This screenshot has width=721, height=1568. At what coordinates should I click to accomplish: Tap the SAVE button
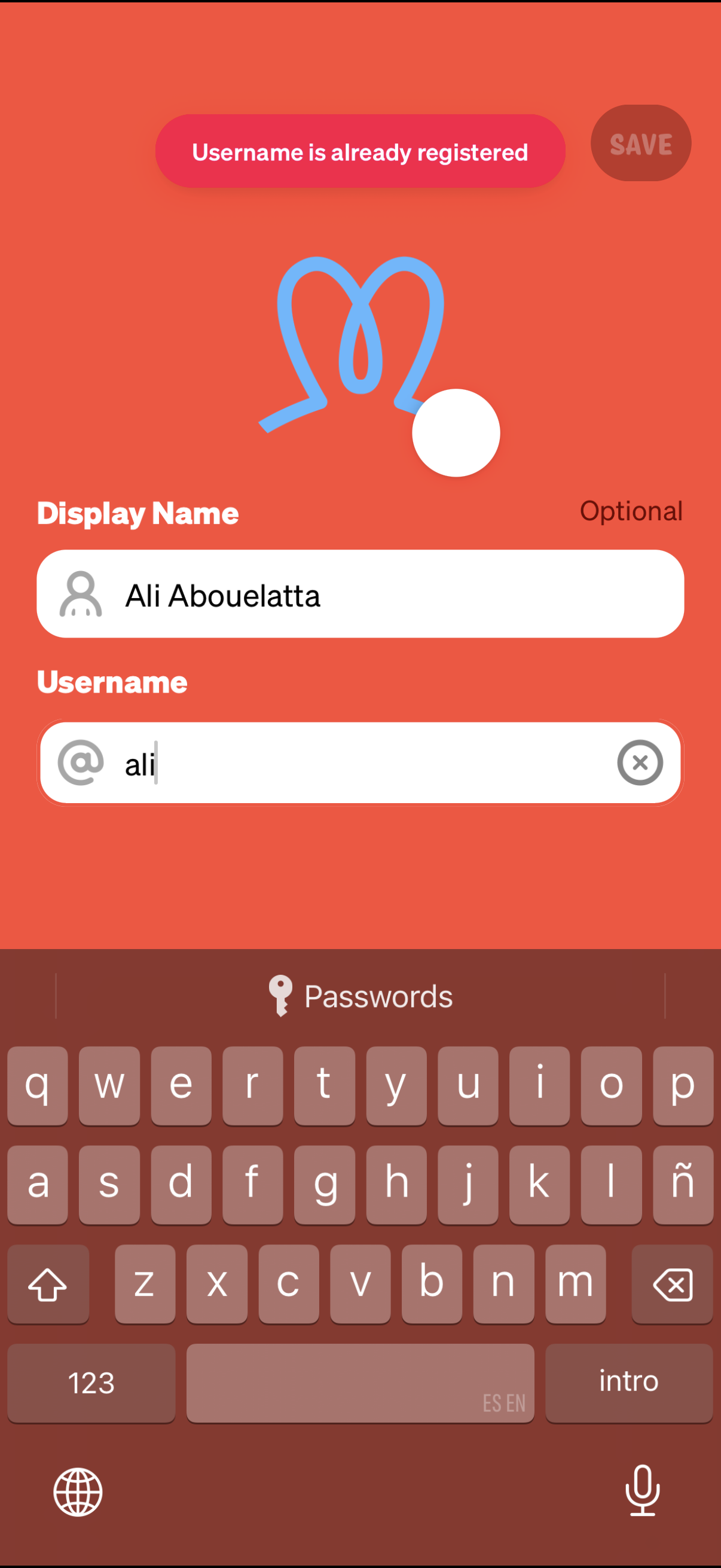coord(640,143)
